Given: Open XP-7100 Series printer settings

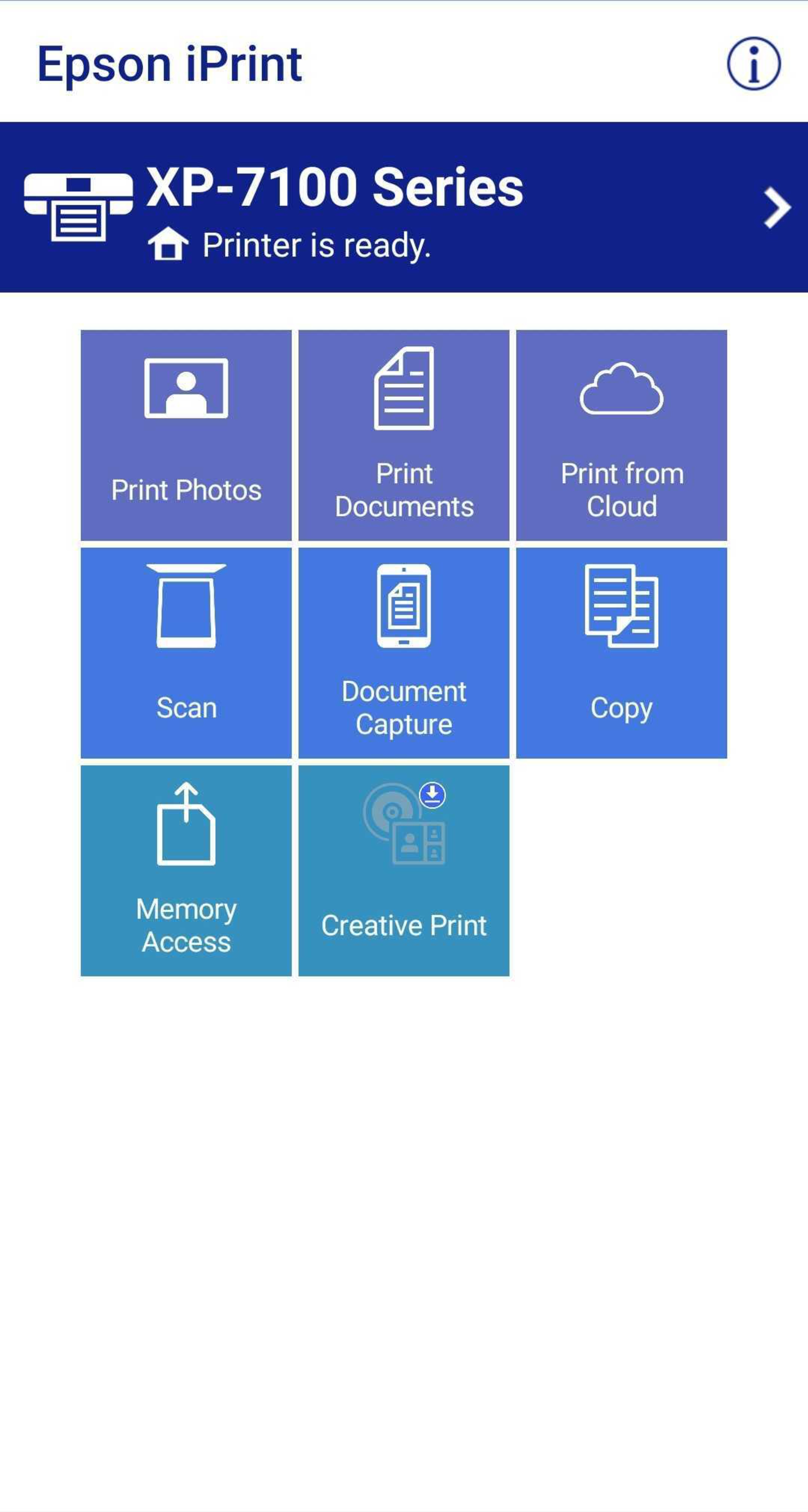Looking at the screenshot, I should pos(404,207).
